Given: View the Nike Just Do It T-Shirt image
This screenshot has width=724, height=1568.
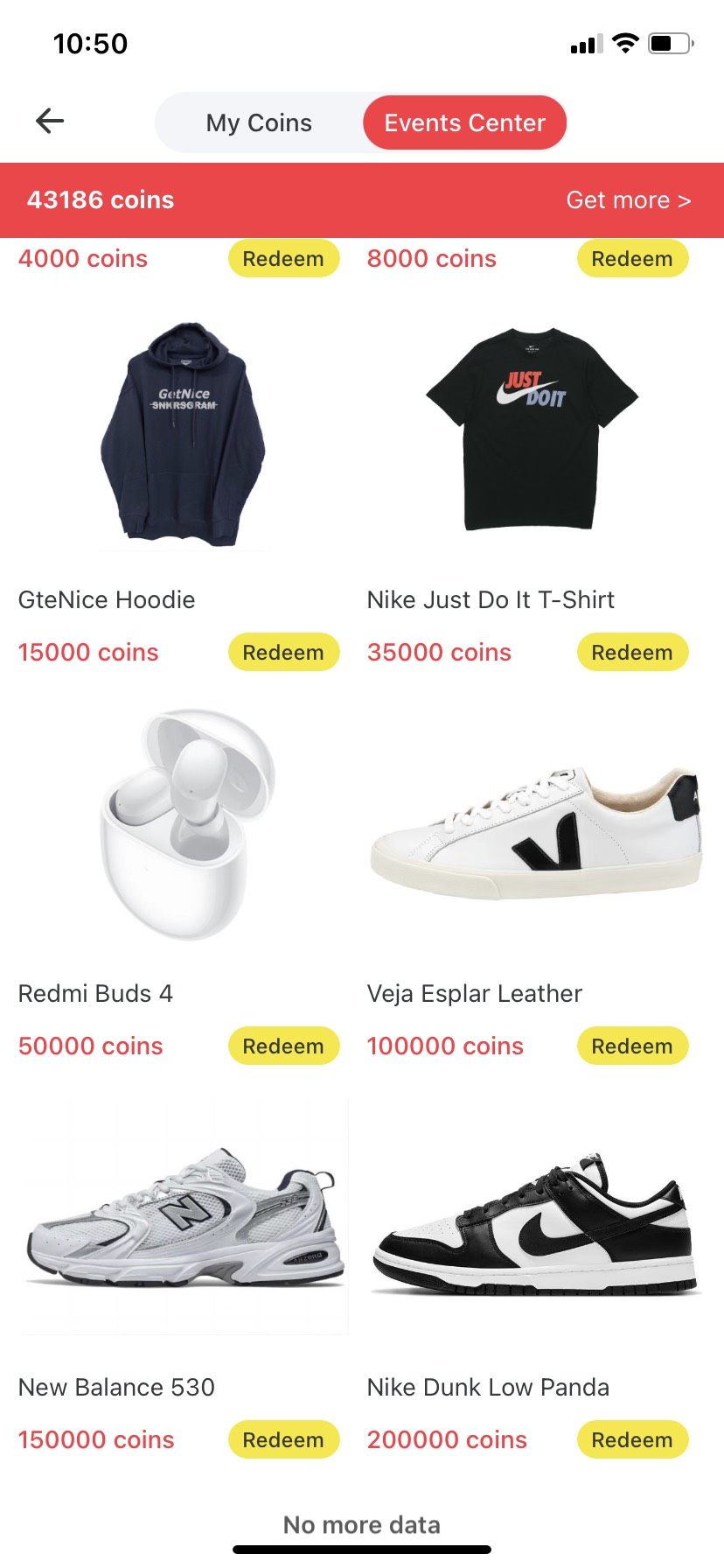Looking at the screenshot, I should click(532, 429).
